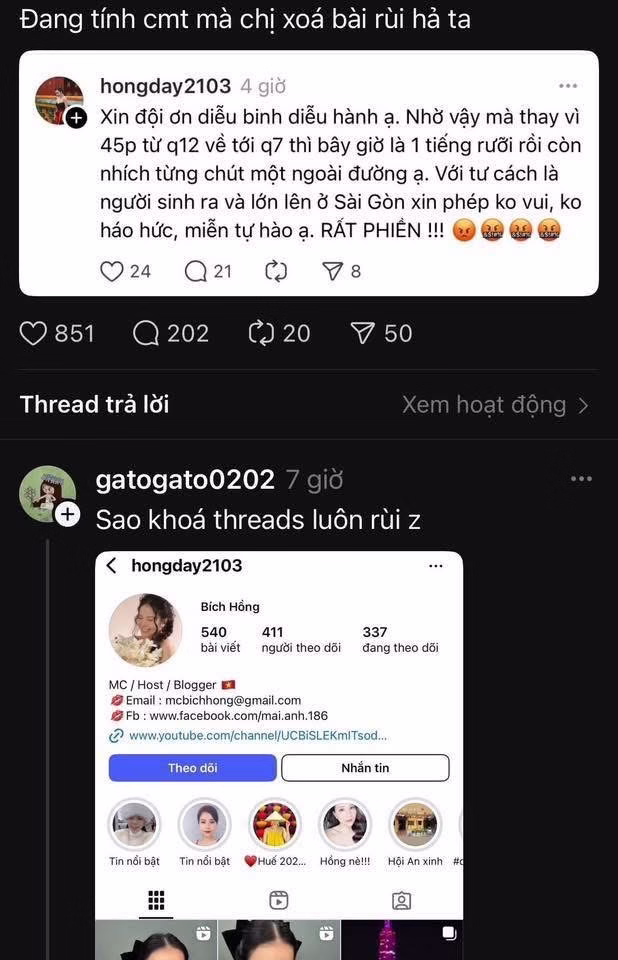Open the 202 replies comment icon
Viewport: 618px width, 960px height.
point(146,333)
